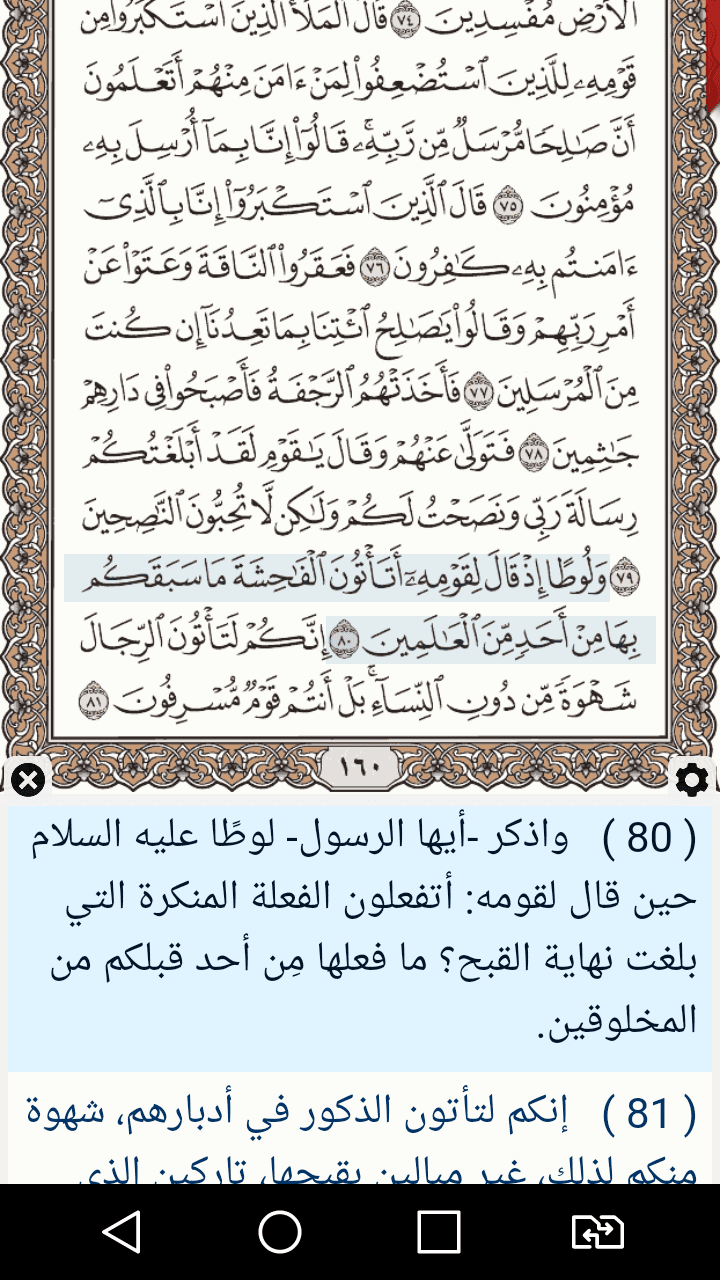Tap verse 79 marker on the Quran page
Image resolution: width=720 pixels, height=1280 pixels.
click(x=623, y=579)
